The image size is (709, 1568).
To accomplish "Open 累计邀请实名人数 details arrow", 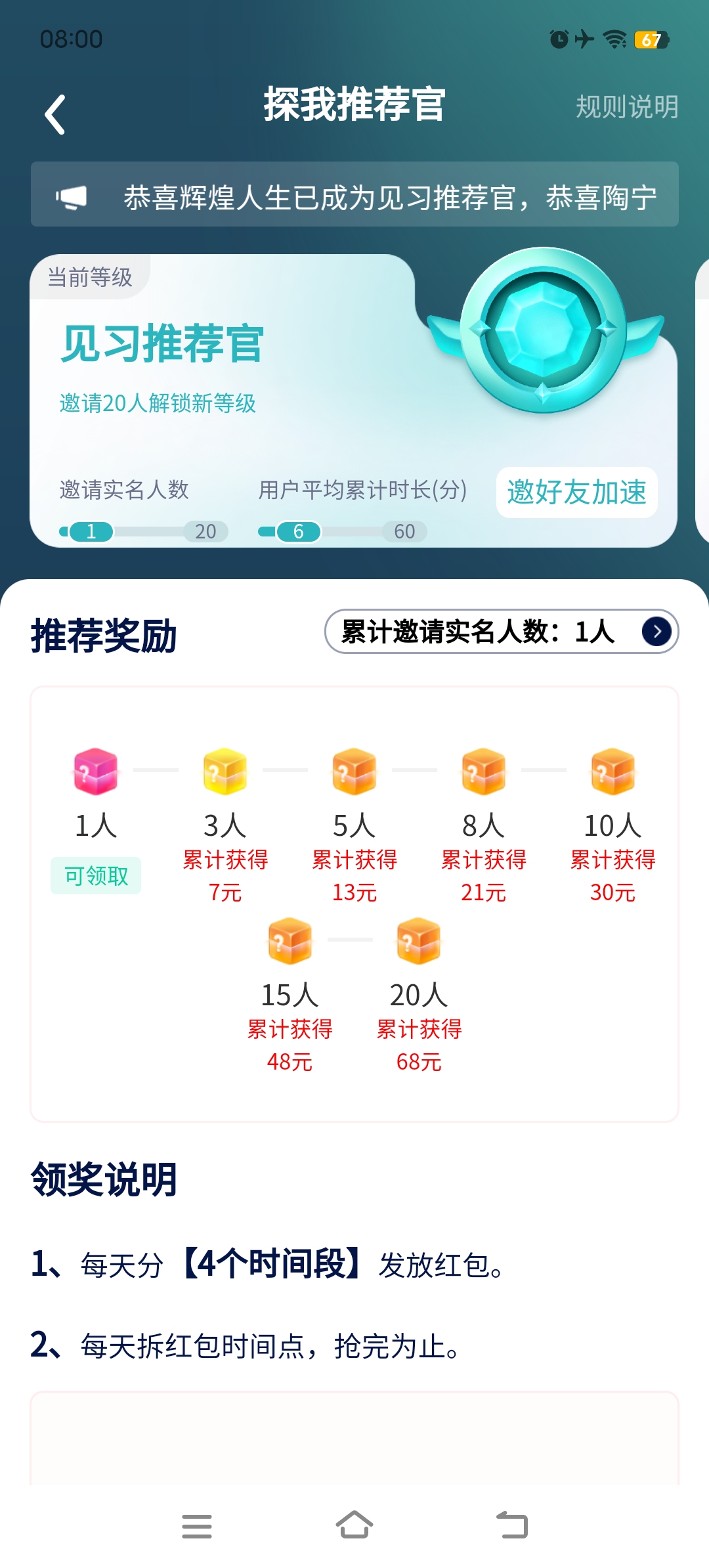I will [x=656, y=632].
